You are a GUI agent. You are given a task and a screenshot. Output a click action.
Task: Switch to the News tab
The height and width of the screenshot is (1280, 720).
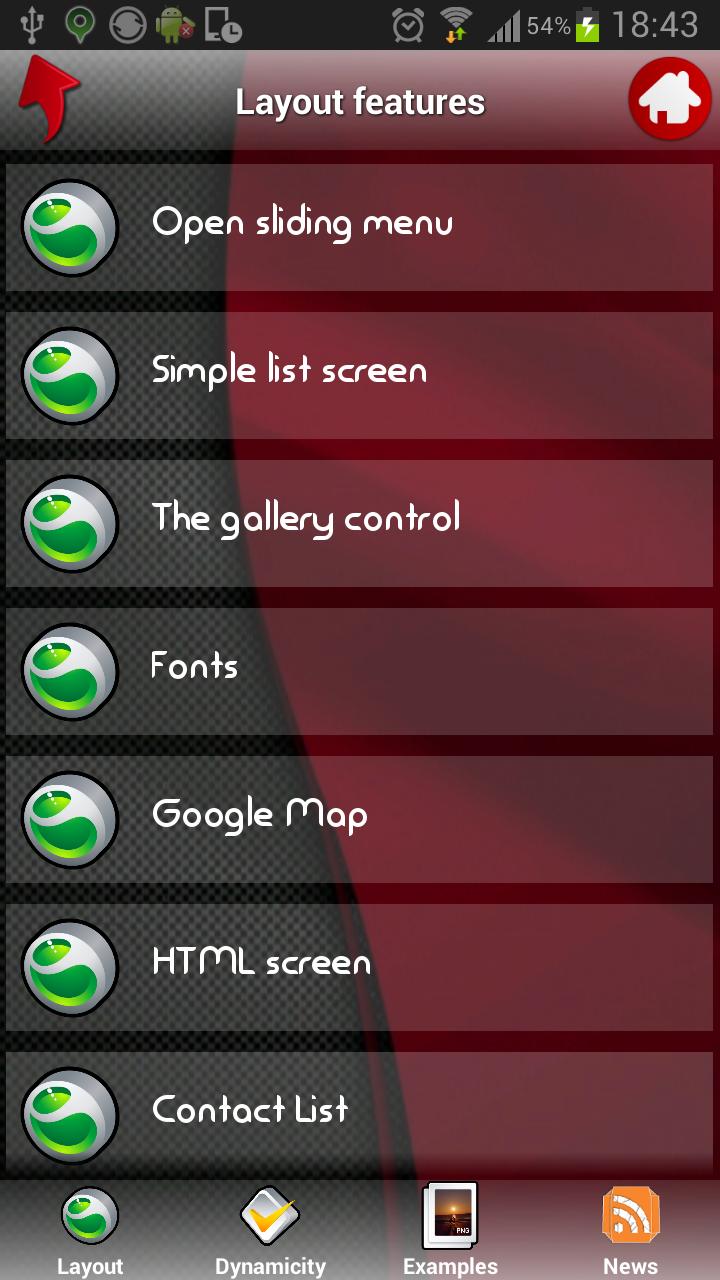[x=630, y=1231]
